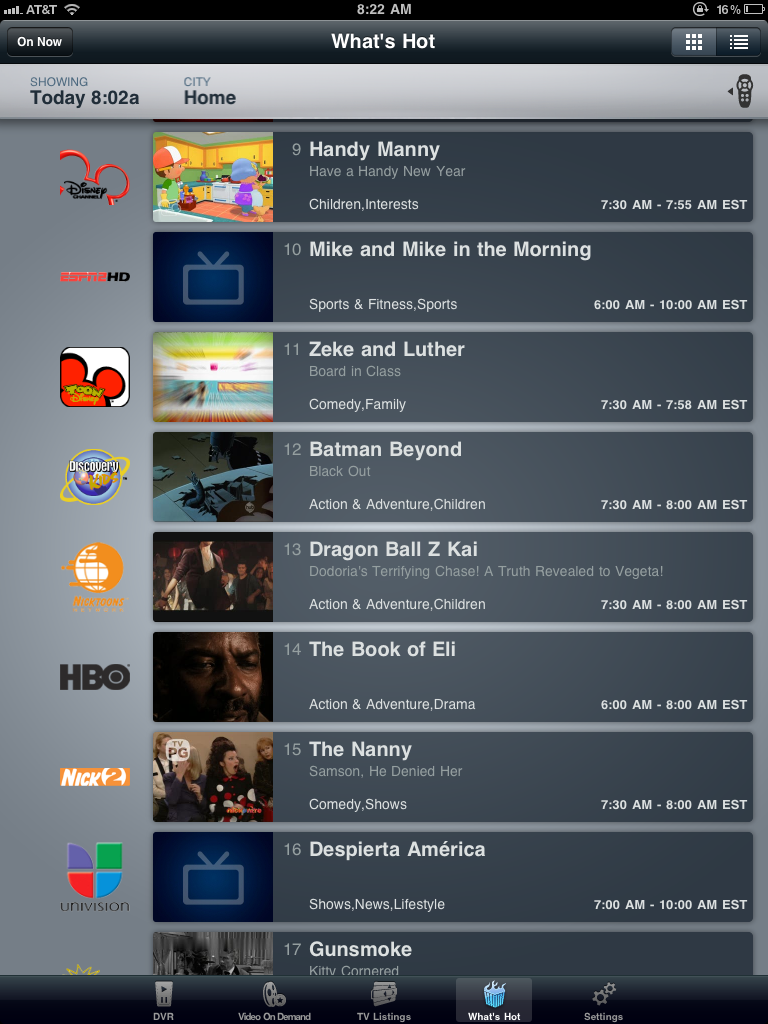
Task: Open Batman Beyond listing
Action: coord(452,477)
